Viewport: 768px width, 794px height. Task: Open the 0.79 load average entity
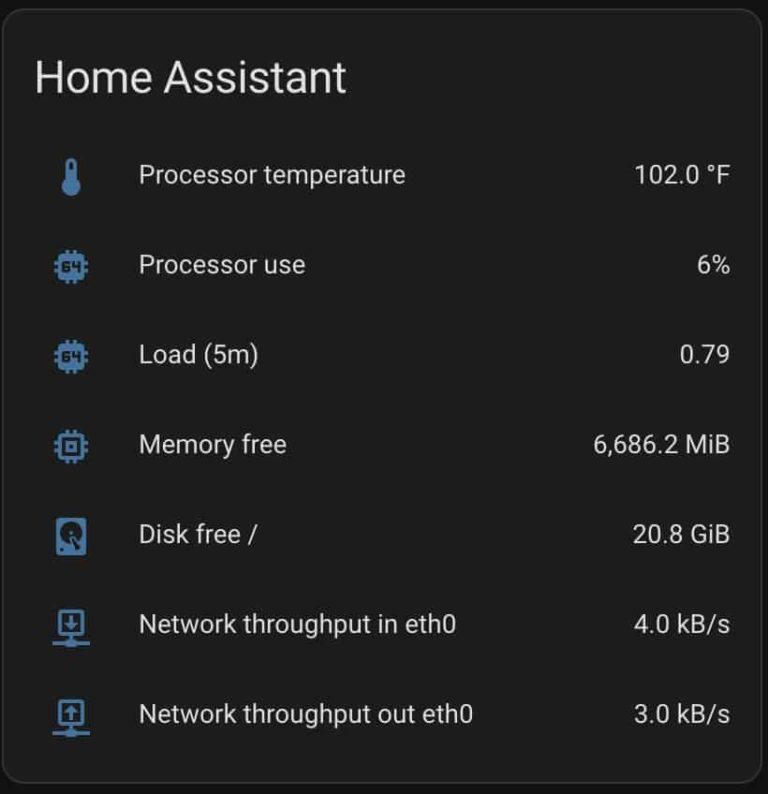point(706,355)
